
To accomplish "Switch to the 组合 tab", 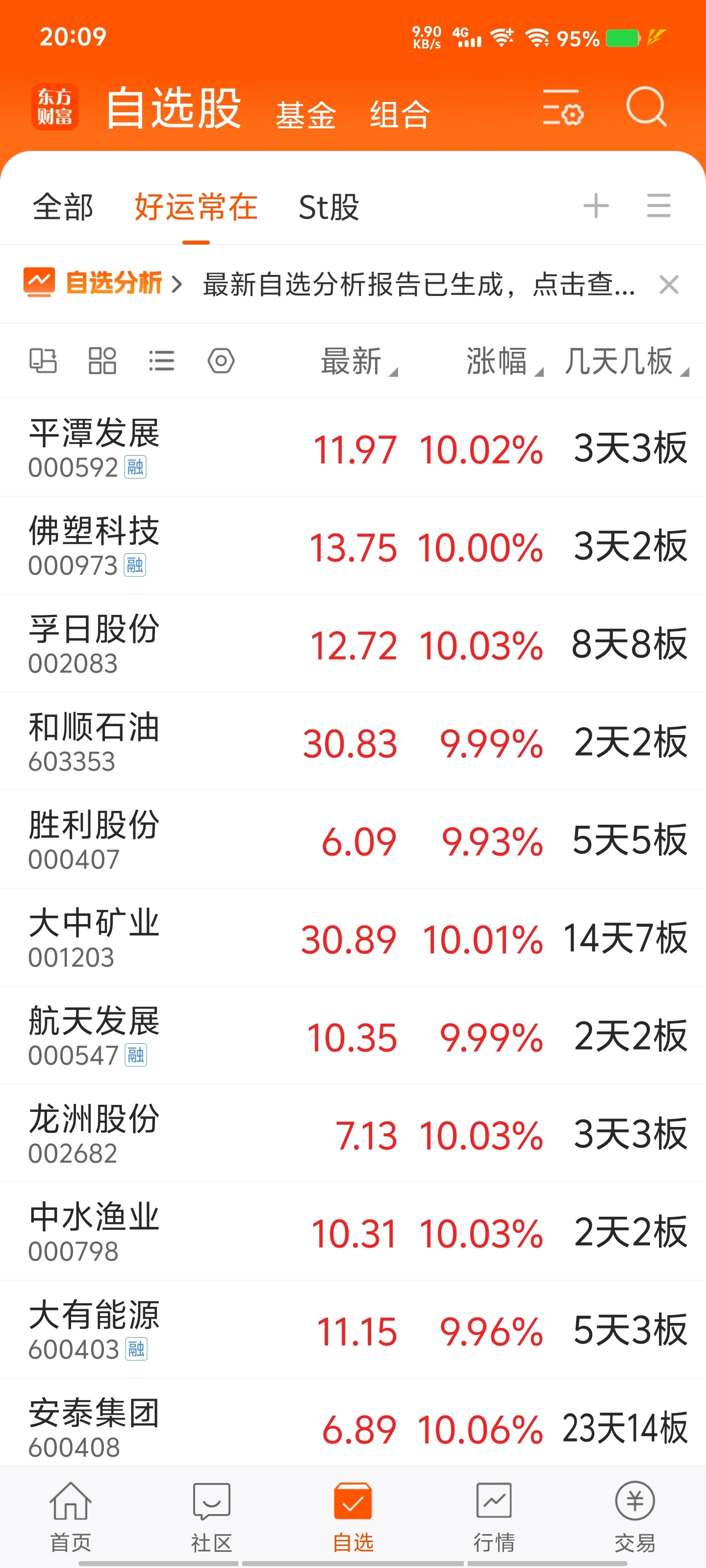I will pos(400,115).
